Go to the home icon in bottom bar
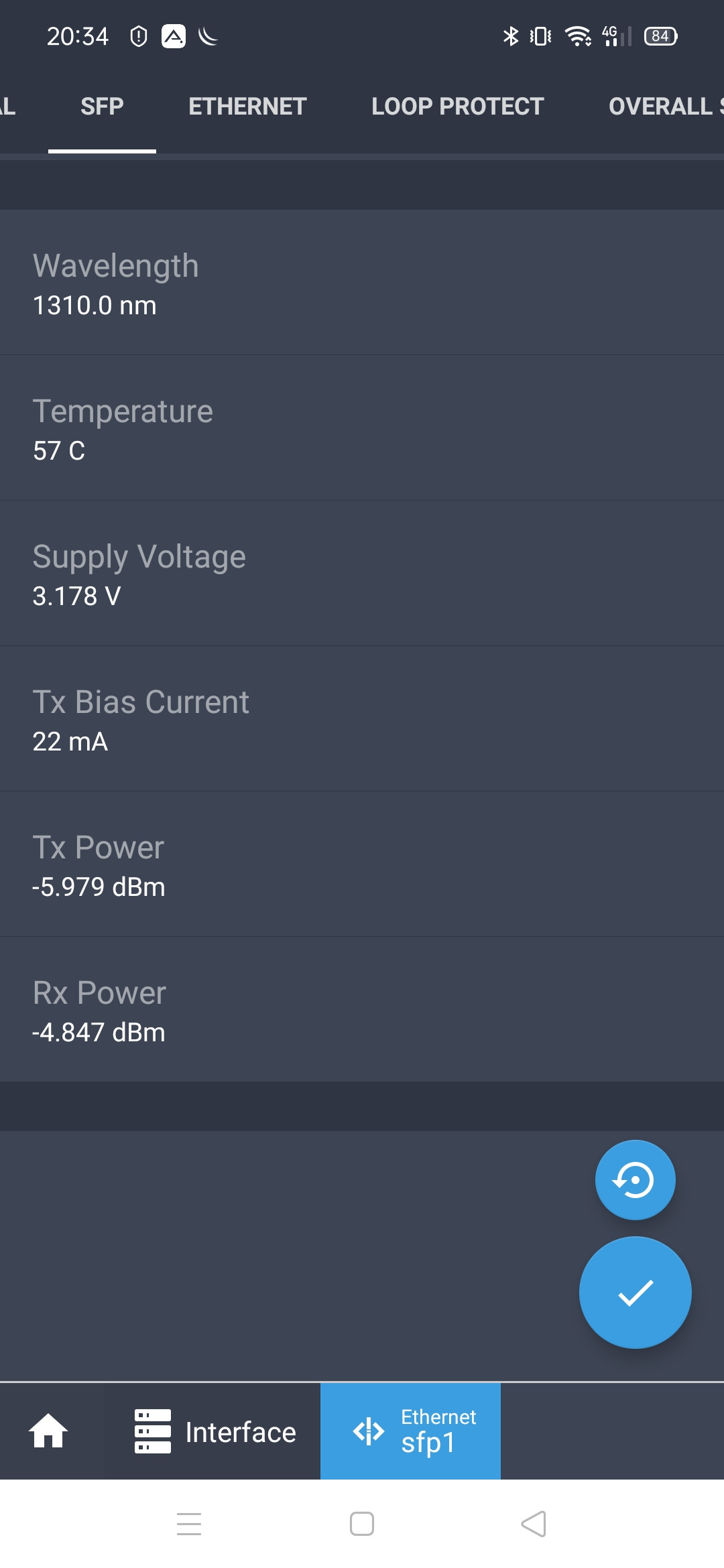724x1568 pixels. [48, 1431]
